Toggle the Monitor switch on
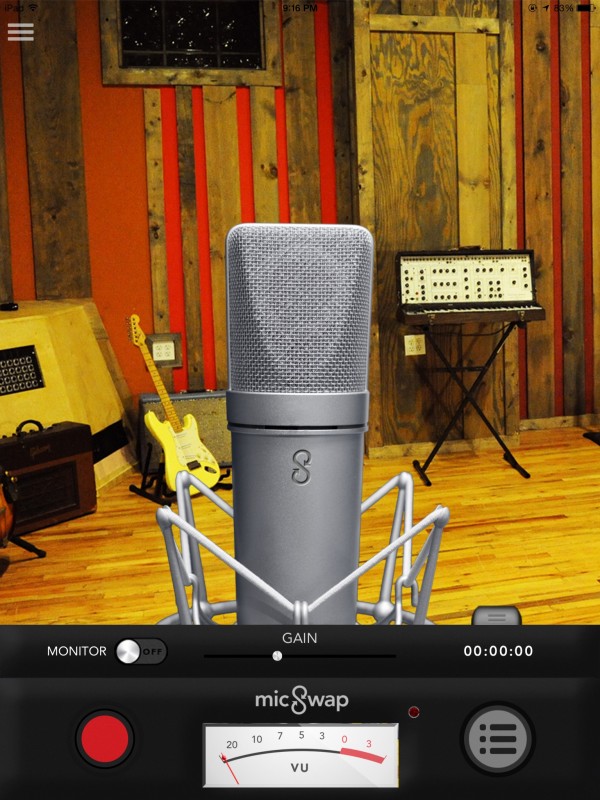The height and width of the screenshot is (800, 600). (x=140, y=651)
